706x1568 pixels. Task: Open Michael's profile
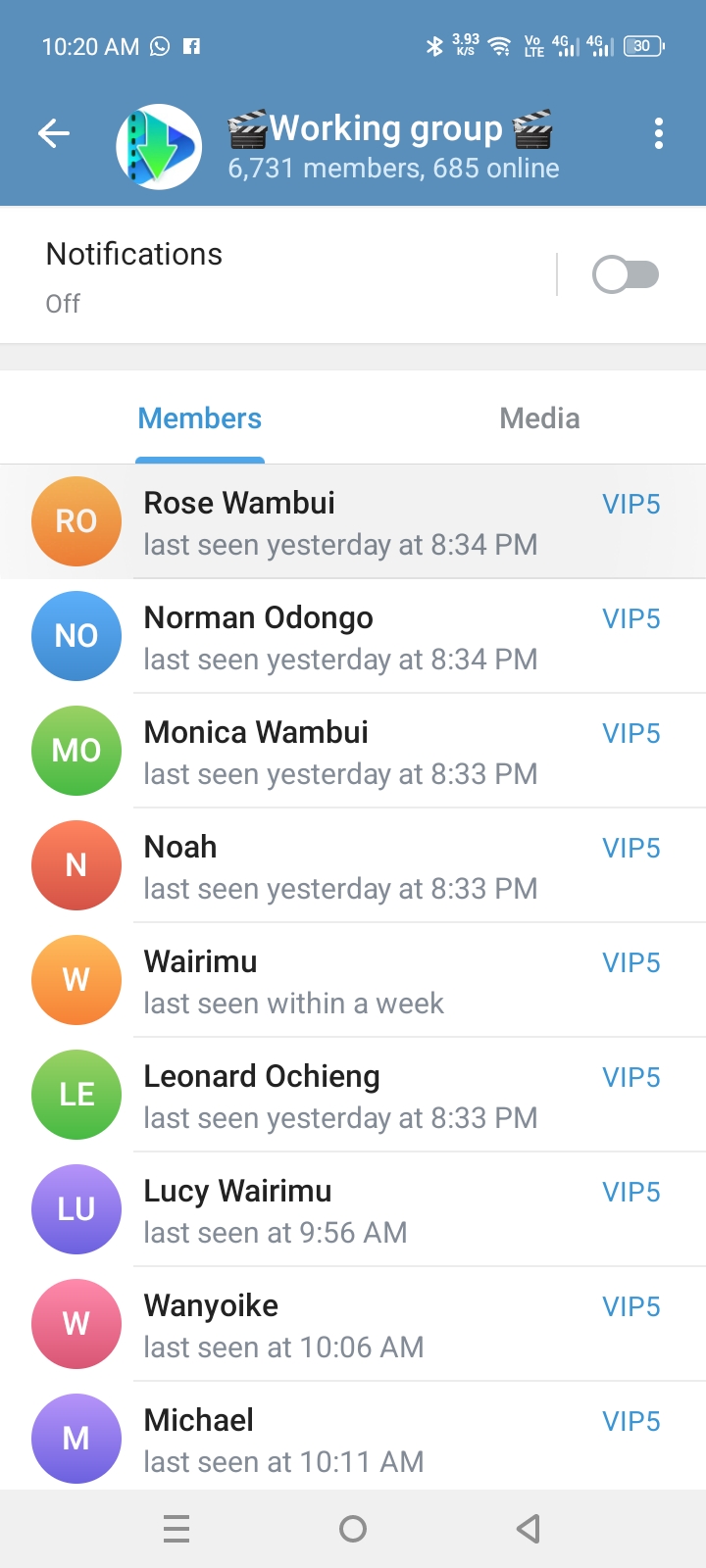[x=353, y=1439]
